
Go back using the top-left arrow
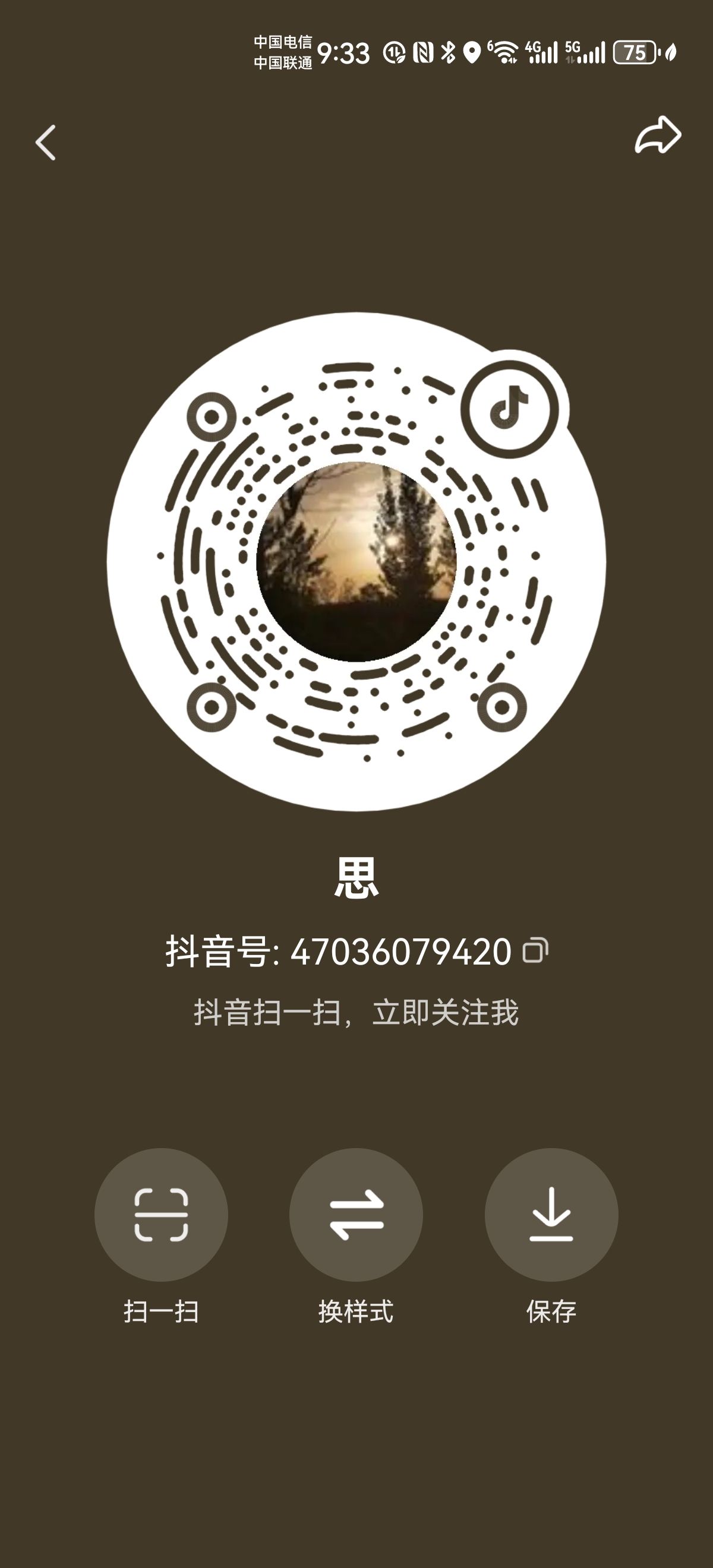click(x=46, y=143)
